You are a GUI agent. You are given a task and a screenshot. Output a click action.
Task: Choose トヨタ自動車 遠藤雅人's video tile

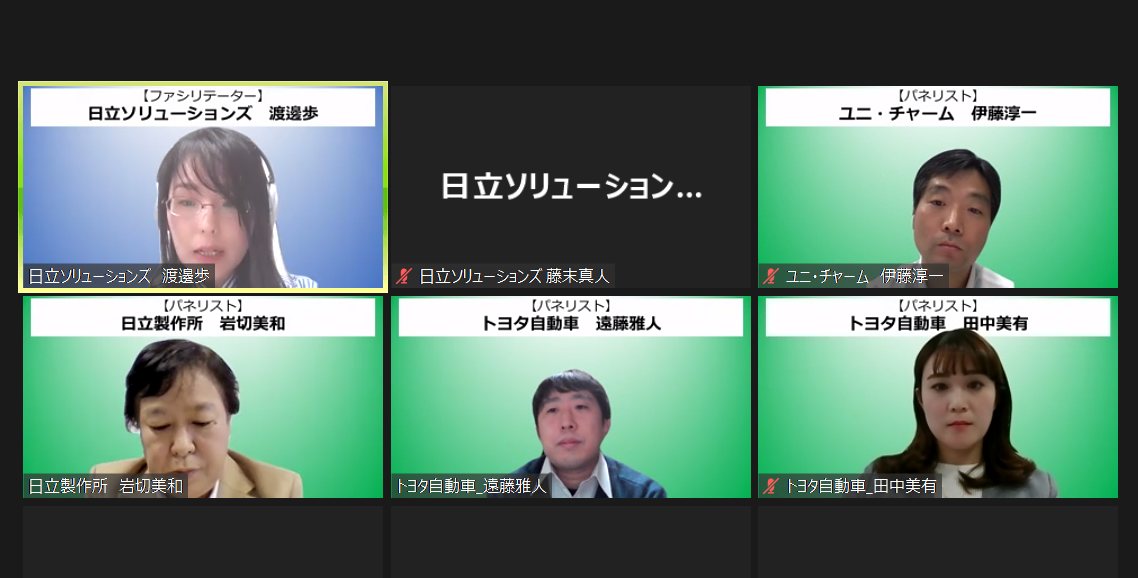(570, 397)
